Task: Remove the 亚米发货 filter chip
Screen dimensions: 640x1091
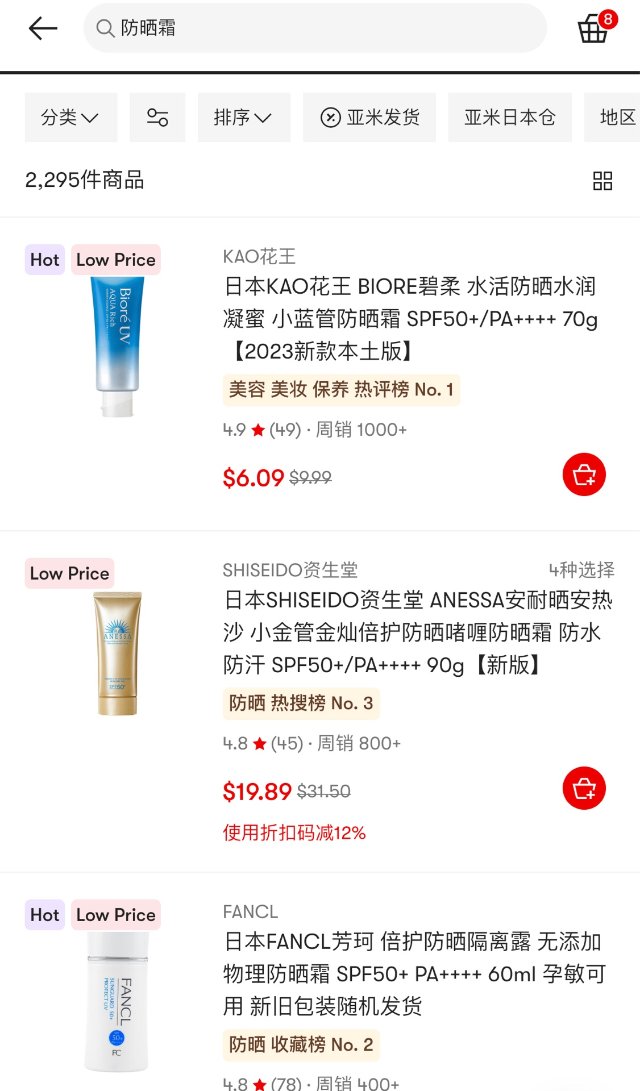Action: click(x=331, y=118)
